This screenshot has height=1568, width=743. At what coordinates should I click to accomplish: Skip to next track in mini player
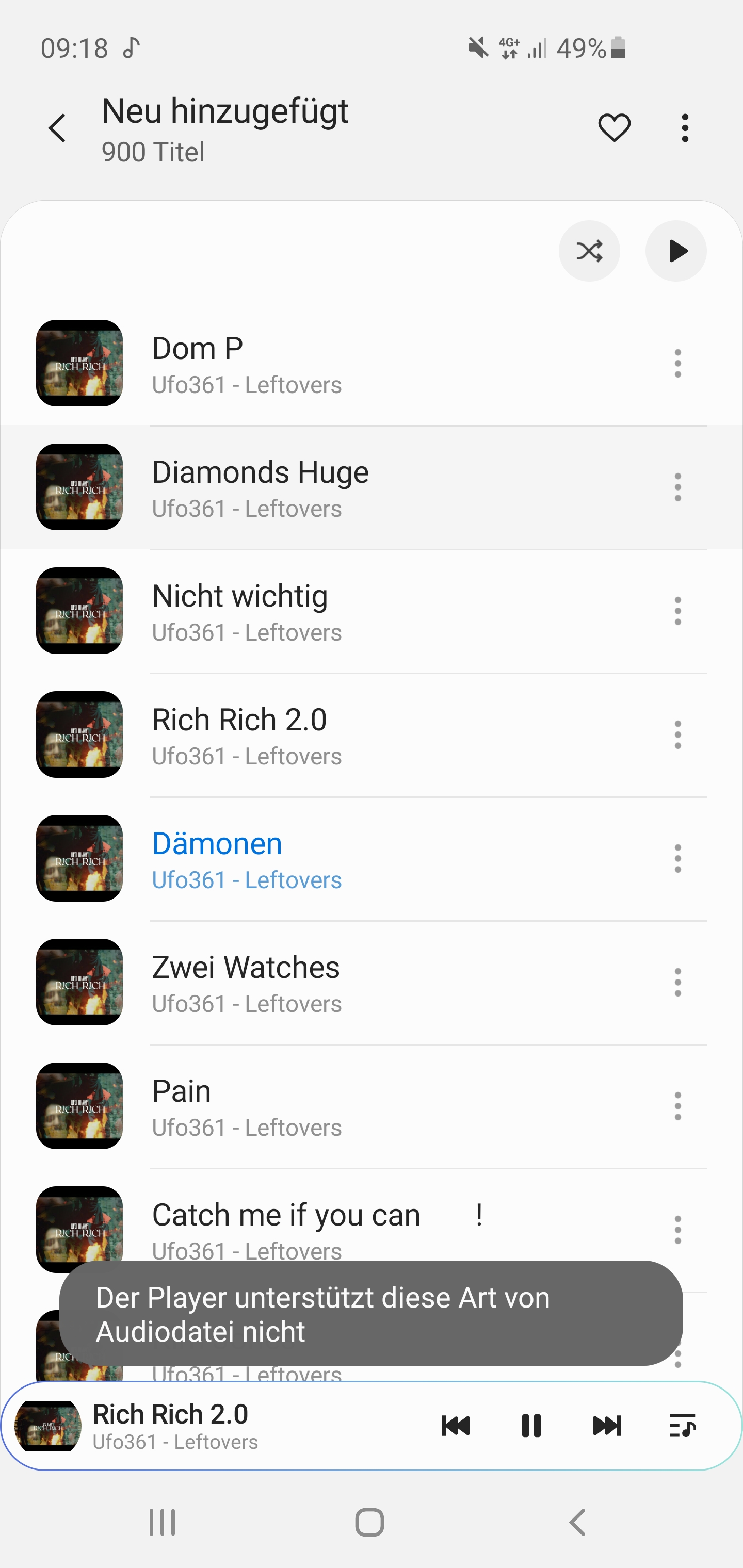[x=607, y=1426]
